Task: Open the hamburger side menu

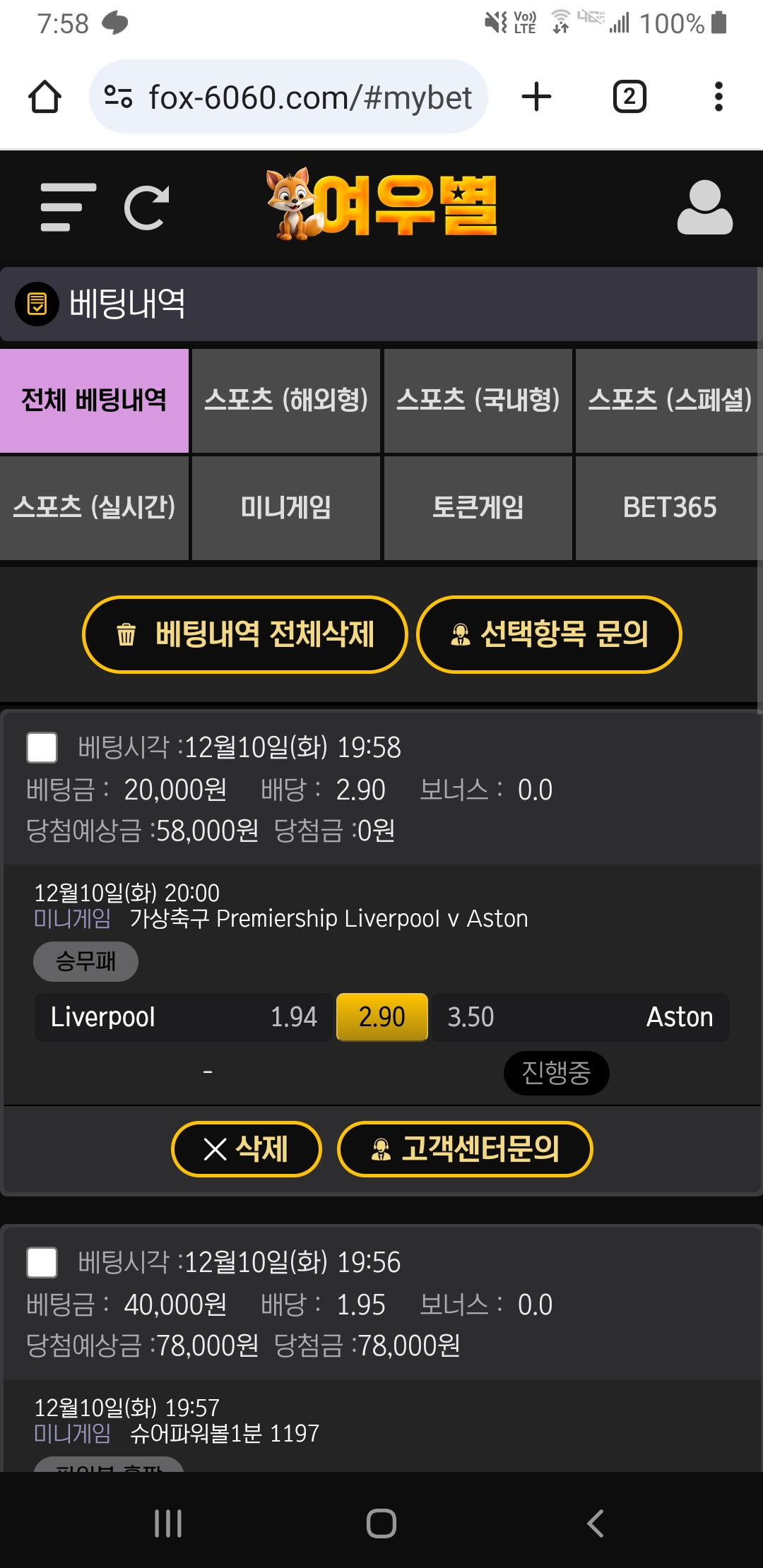Action: click(68, 207)
